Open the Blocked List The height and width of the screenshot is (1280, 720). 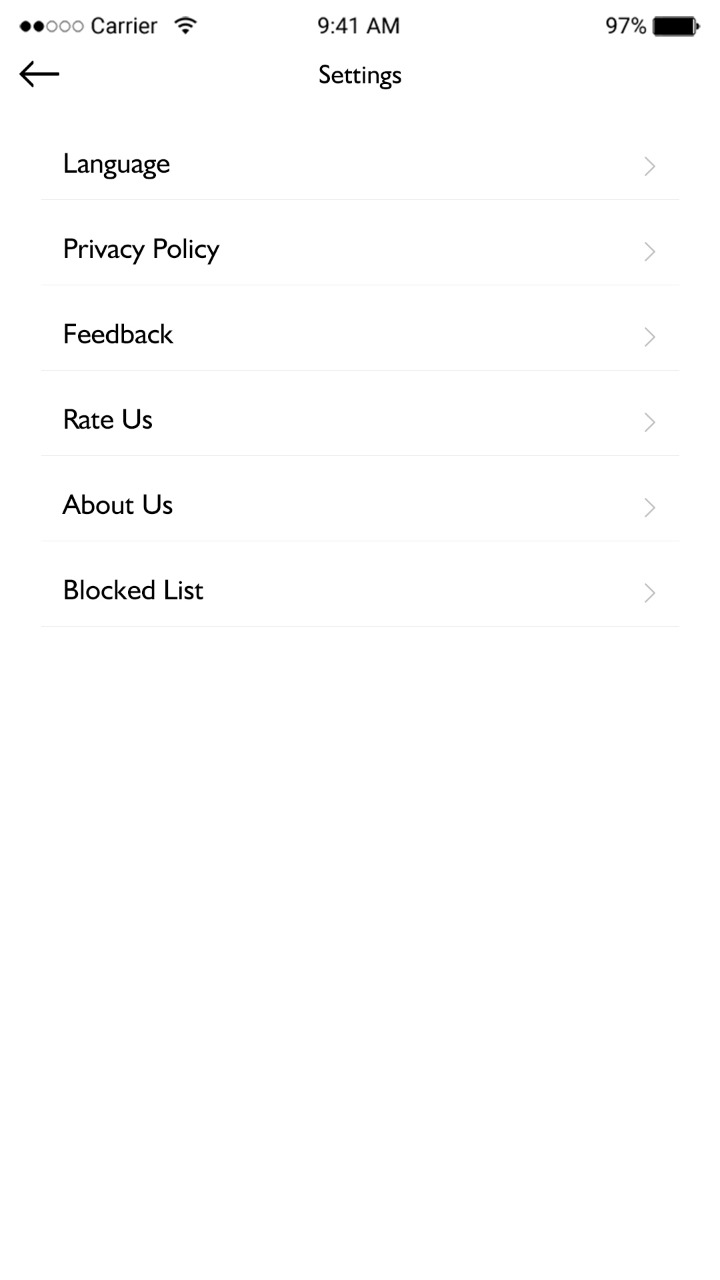tap(360, 591)
